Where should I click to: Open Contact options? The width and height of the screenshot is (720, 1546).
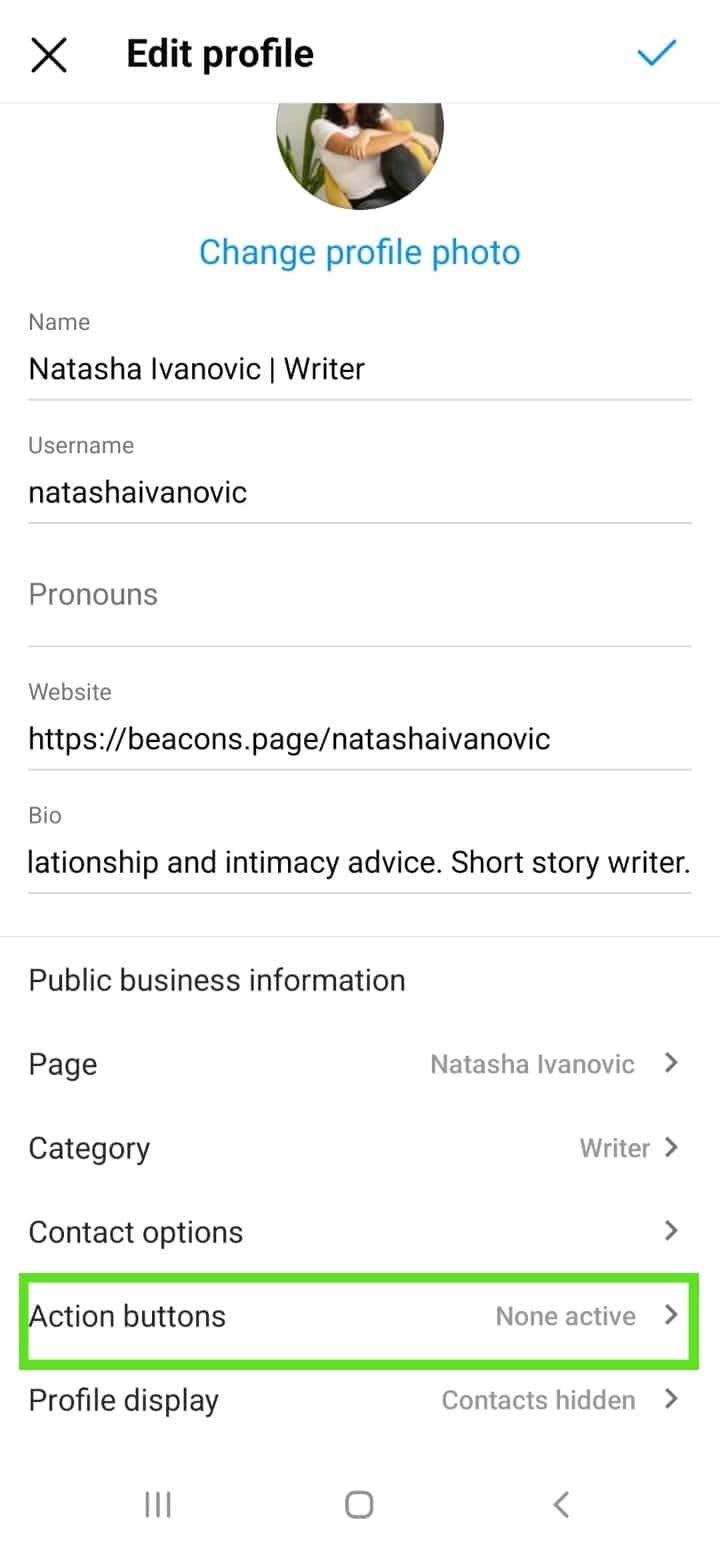coord(359,1232)
